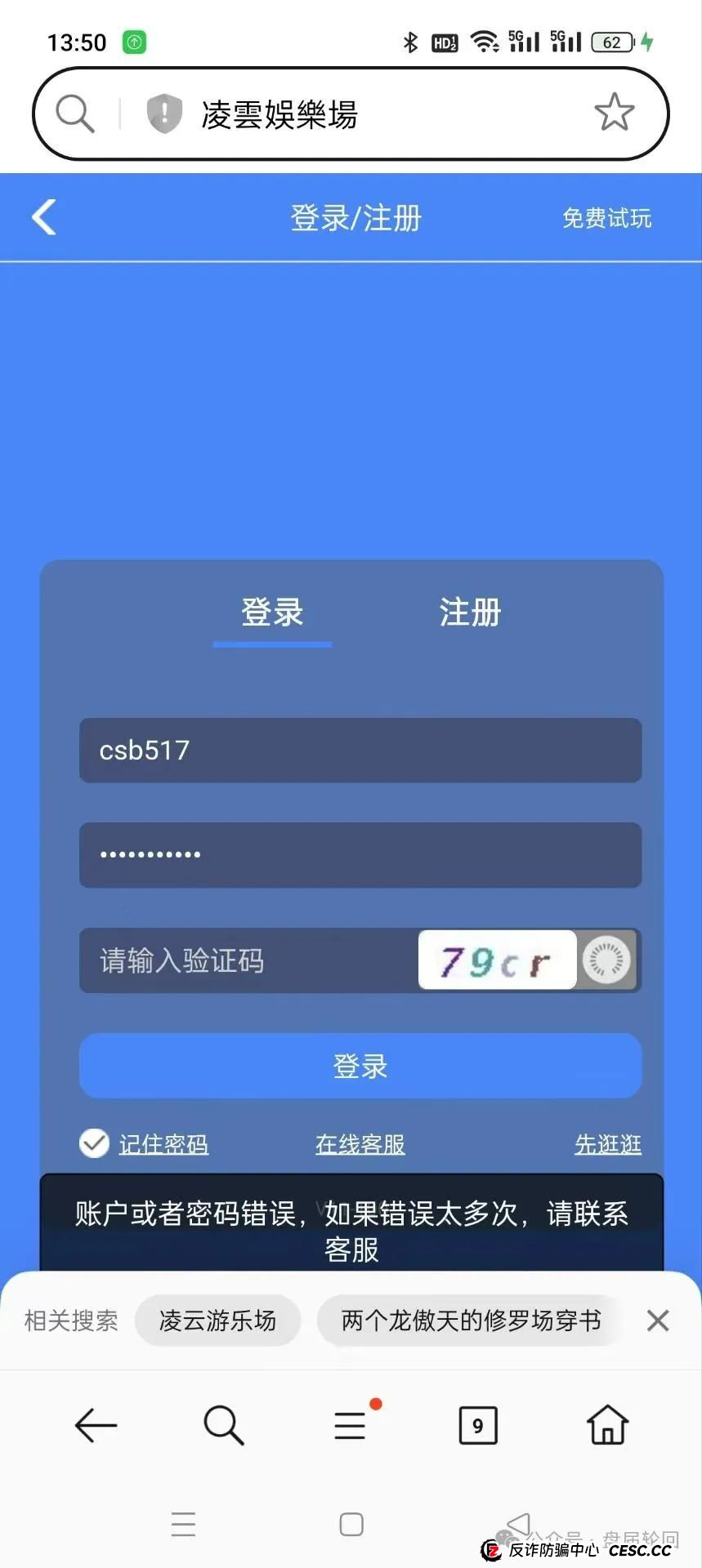The width and height of the screenshot is (702, 1568).
Task: Open 在线客服 online customer service
Action: pyautogui.click(x=359, y=1143)
